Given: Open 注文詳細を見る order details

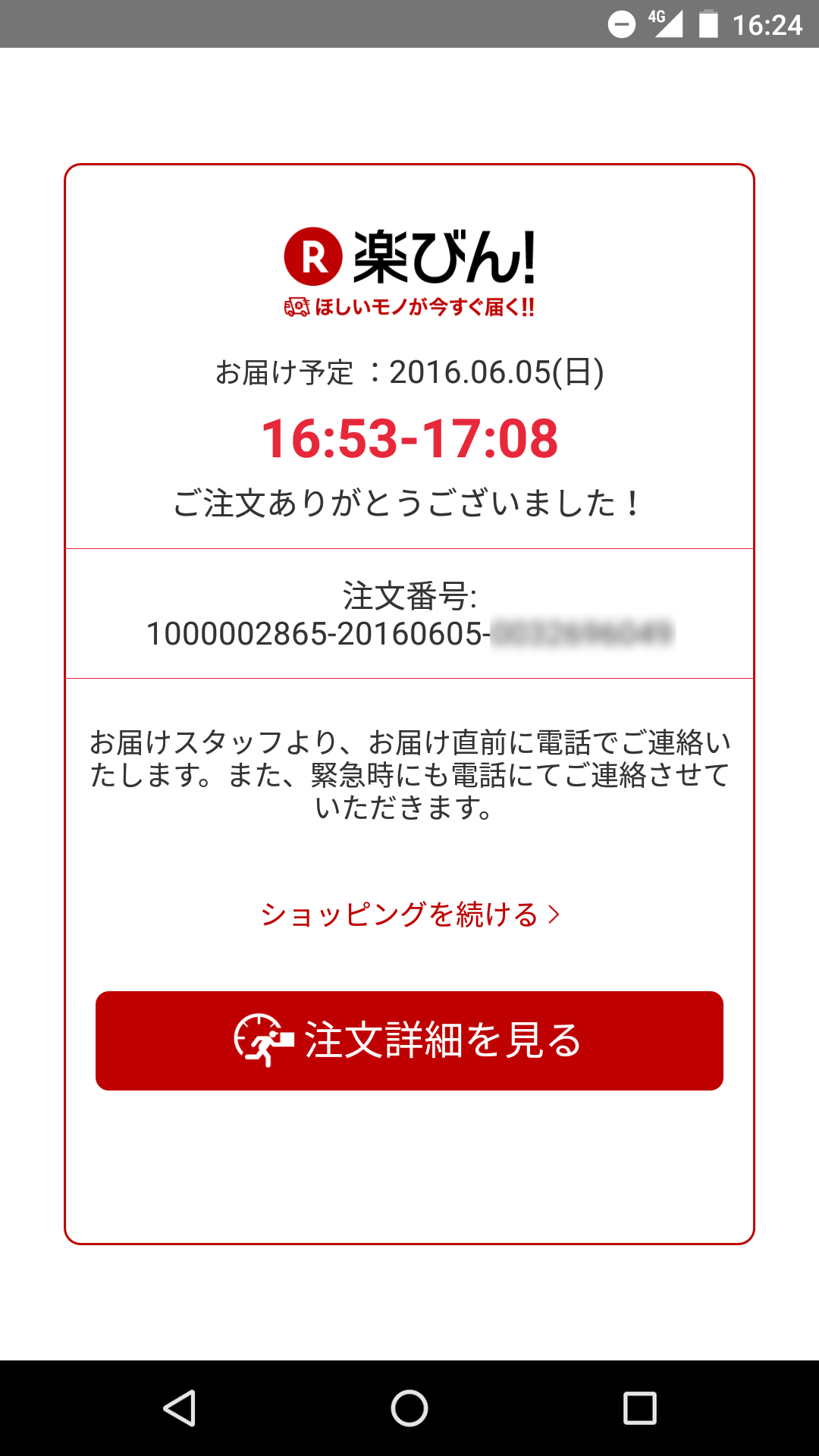Looking at the screenshot, I should pos(409,1040).
